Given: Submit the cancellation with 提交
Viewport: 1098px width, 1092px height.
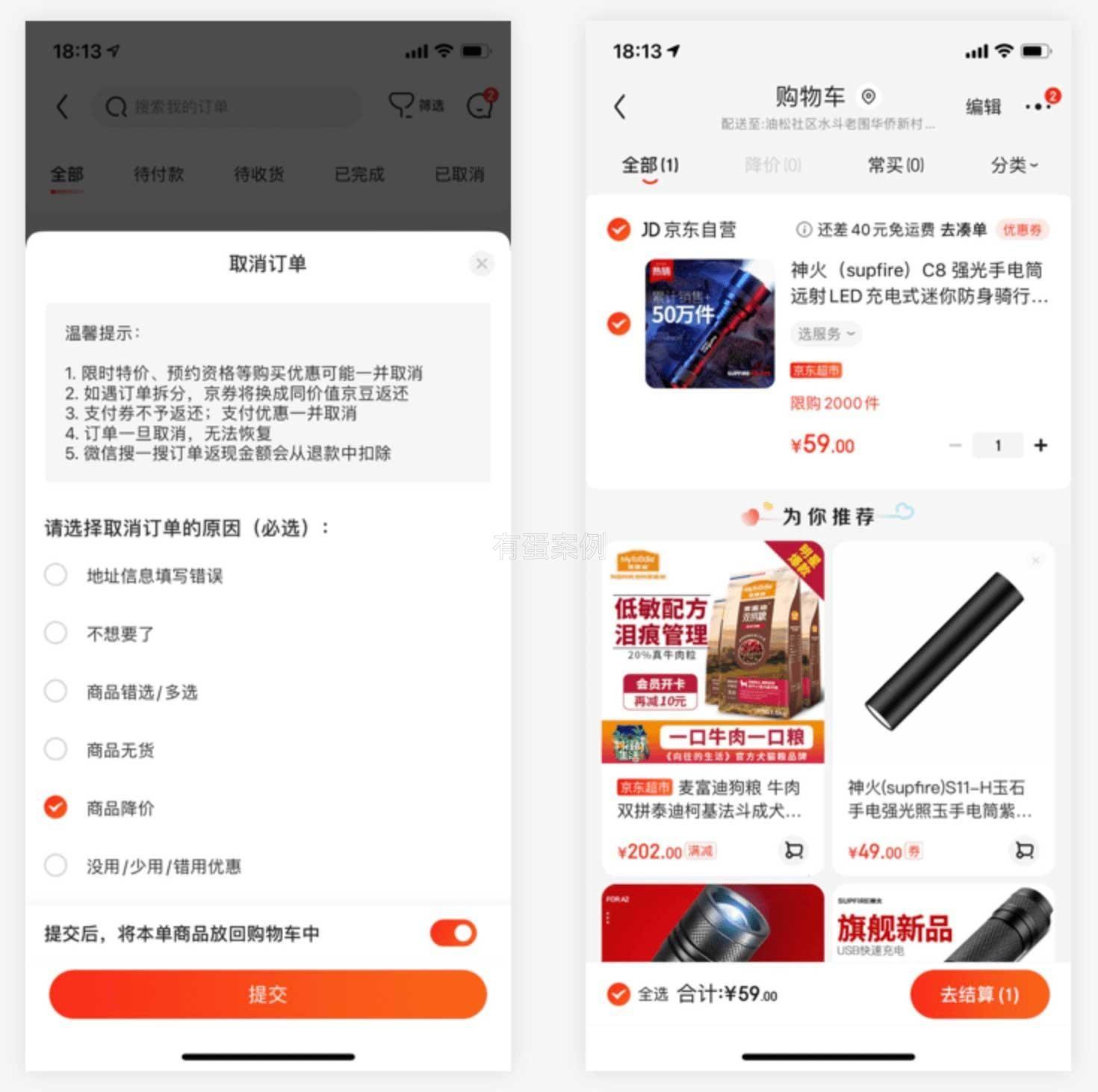Looking at the screenshot, I should [x=267, y=994].
